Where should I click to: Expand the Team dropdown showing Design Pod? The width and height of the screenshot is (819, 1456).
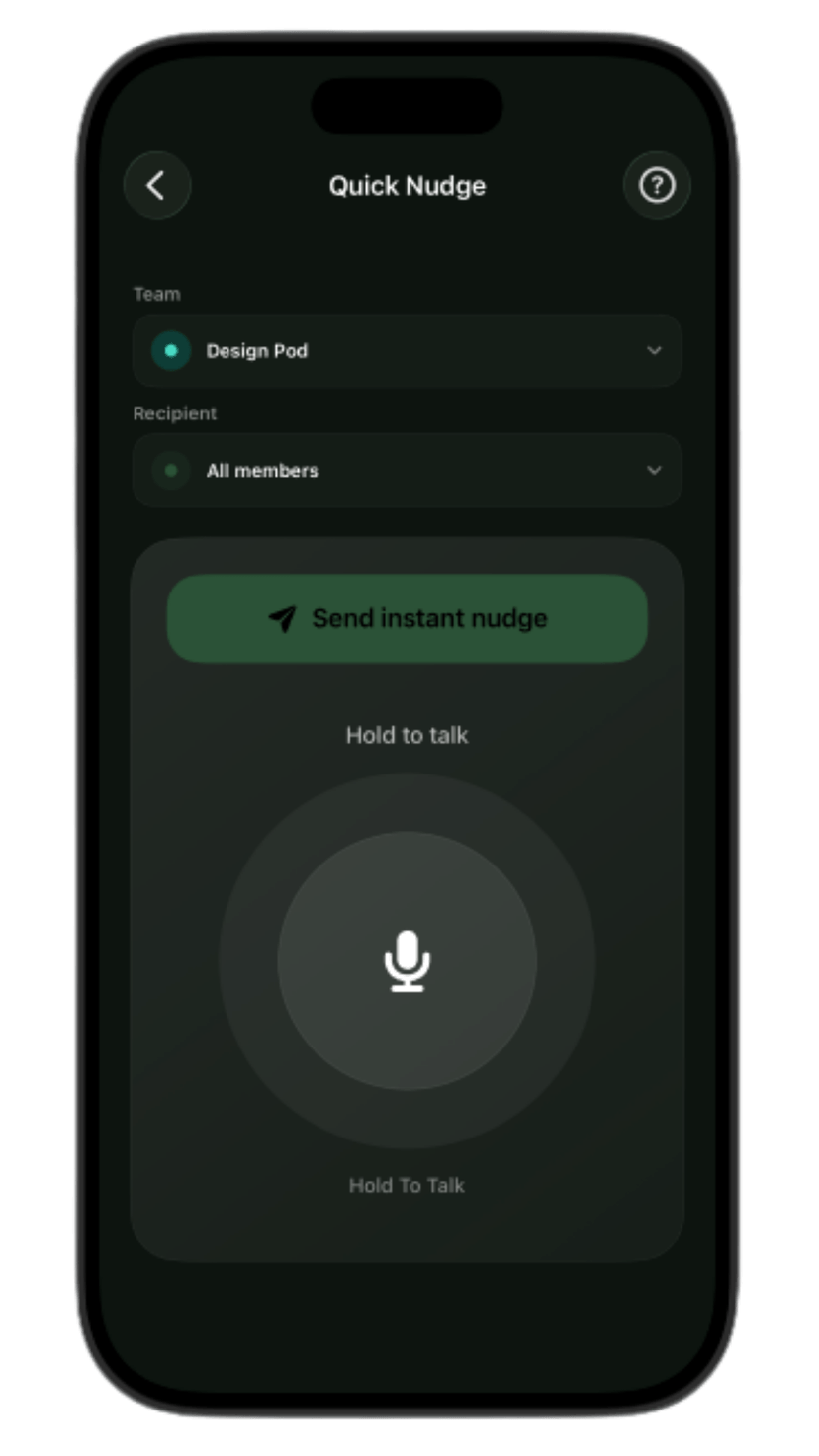pos(407,350)
